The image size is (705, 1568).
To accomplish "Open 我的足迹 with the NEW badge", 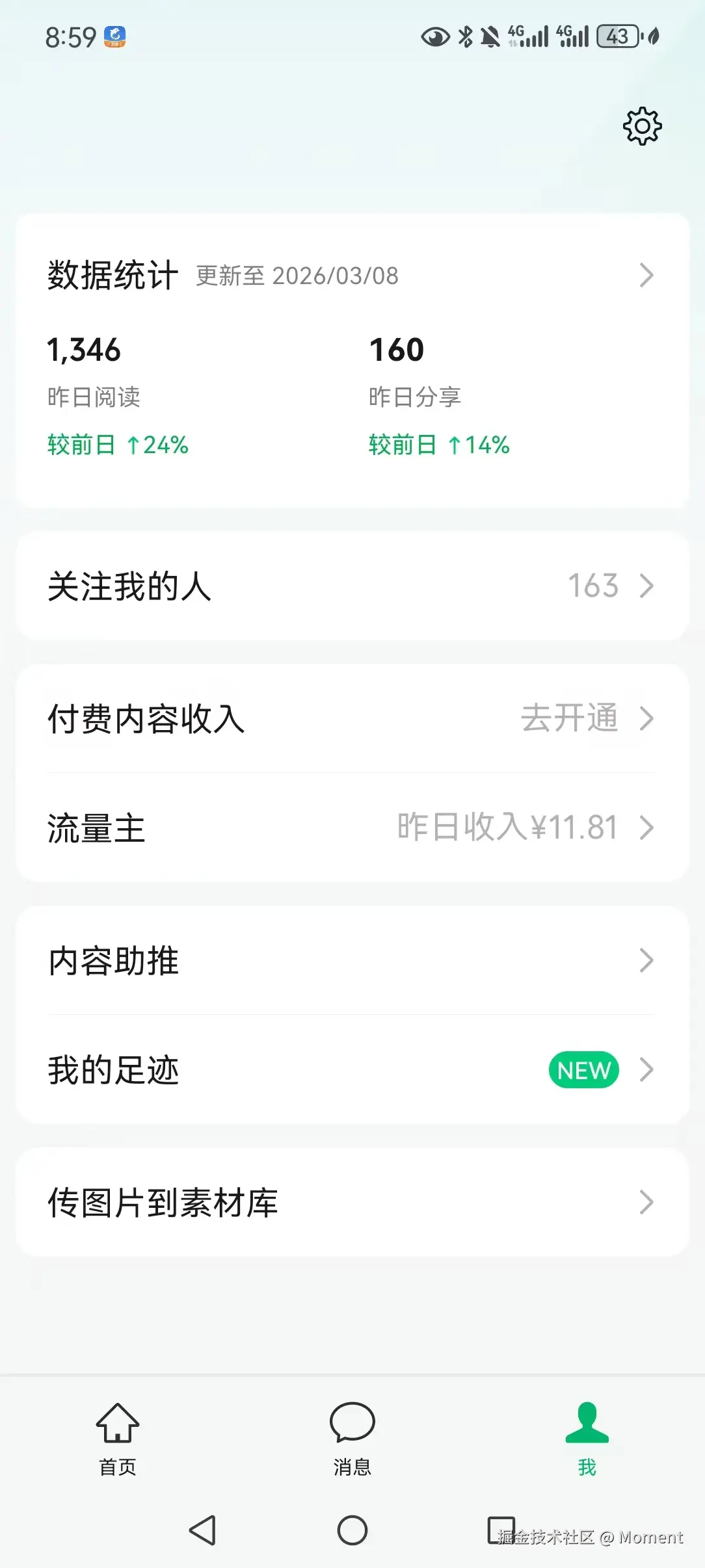I will 351,1070.
